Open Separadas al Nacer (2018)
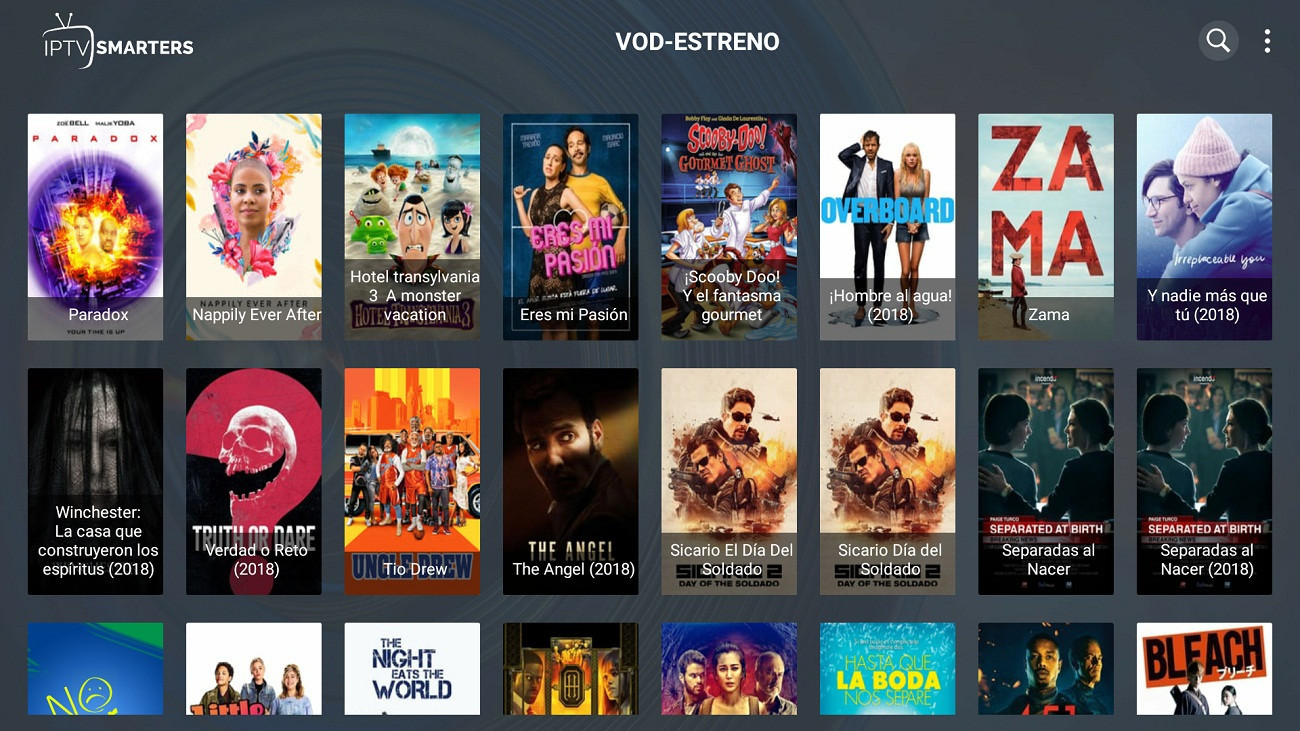The height and width of the screenshot is (731, 1300). pyautogui.click(x=1204, y=481)
